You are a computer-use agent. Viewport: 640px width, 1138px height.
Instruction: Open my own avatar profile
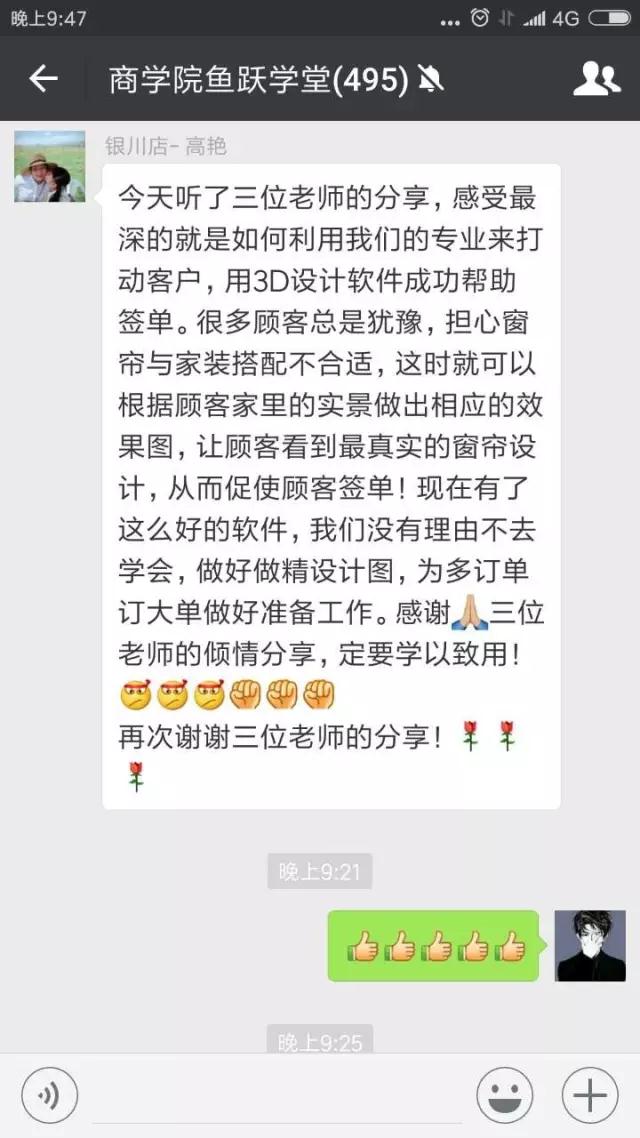590,945
